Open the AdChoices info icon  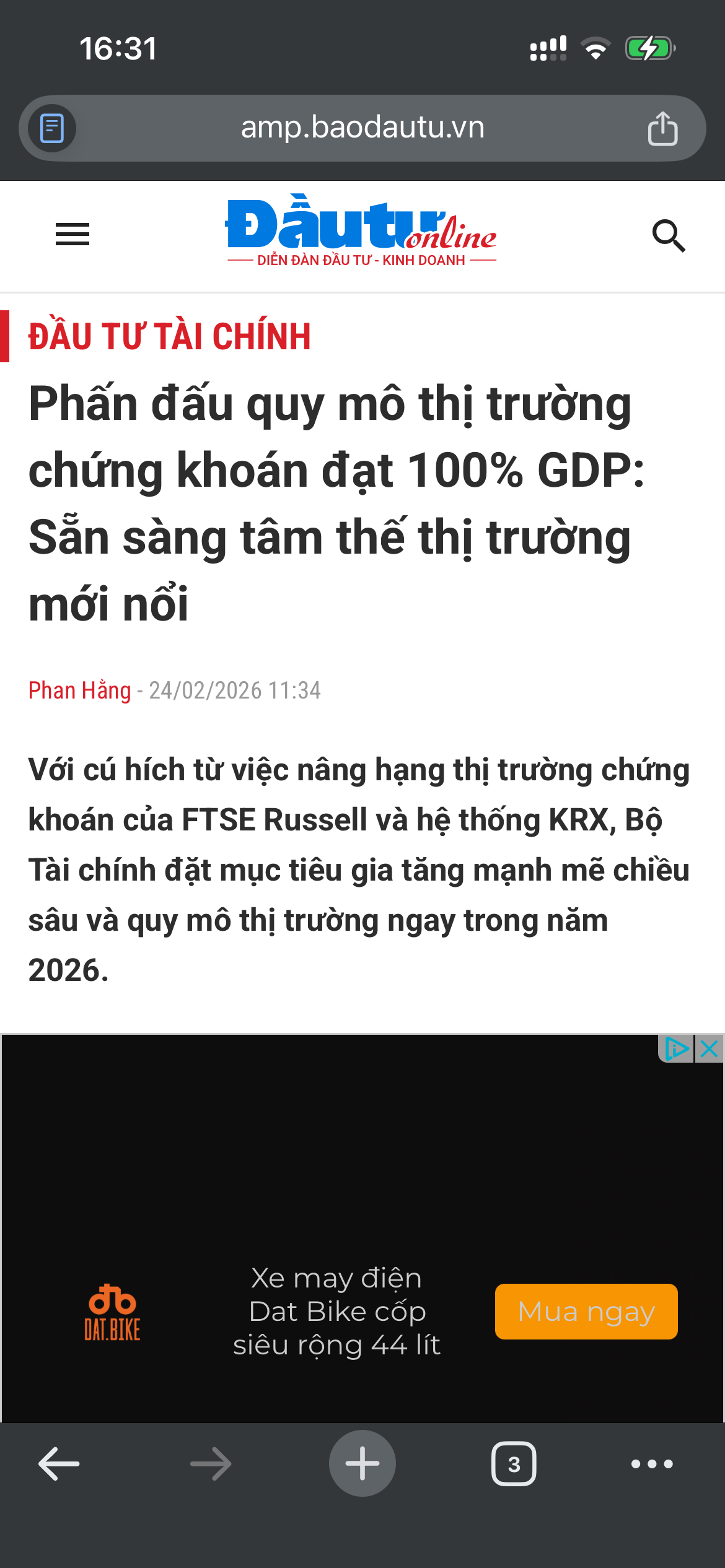pyautogui.click(x=676, y=1048)
